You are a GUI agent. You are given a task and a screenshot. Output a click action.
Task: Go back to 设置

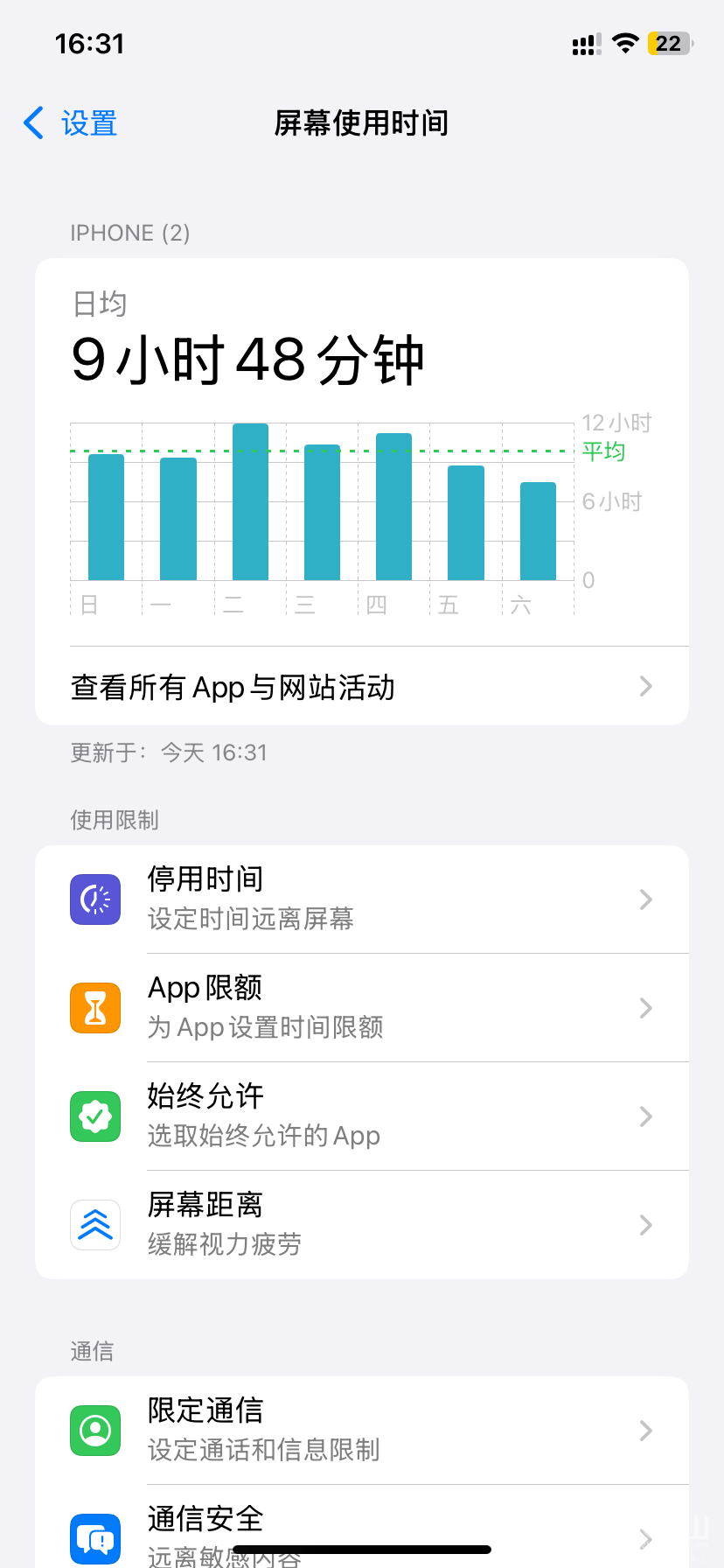[70, 123]
